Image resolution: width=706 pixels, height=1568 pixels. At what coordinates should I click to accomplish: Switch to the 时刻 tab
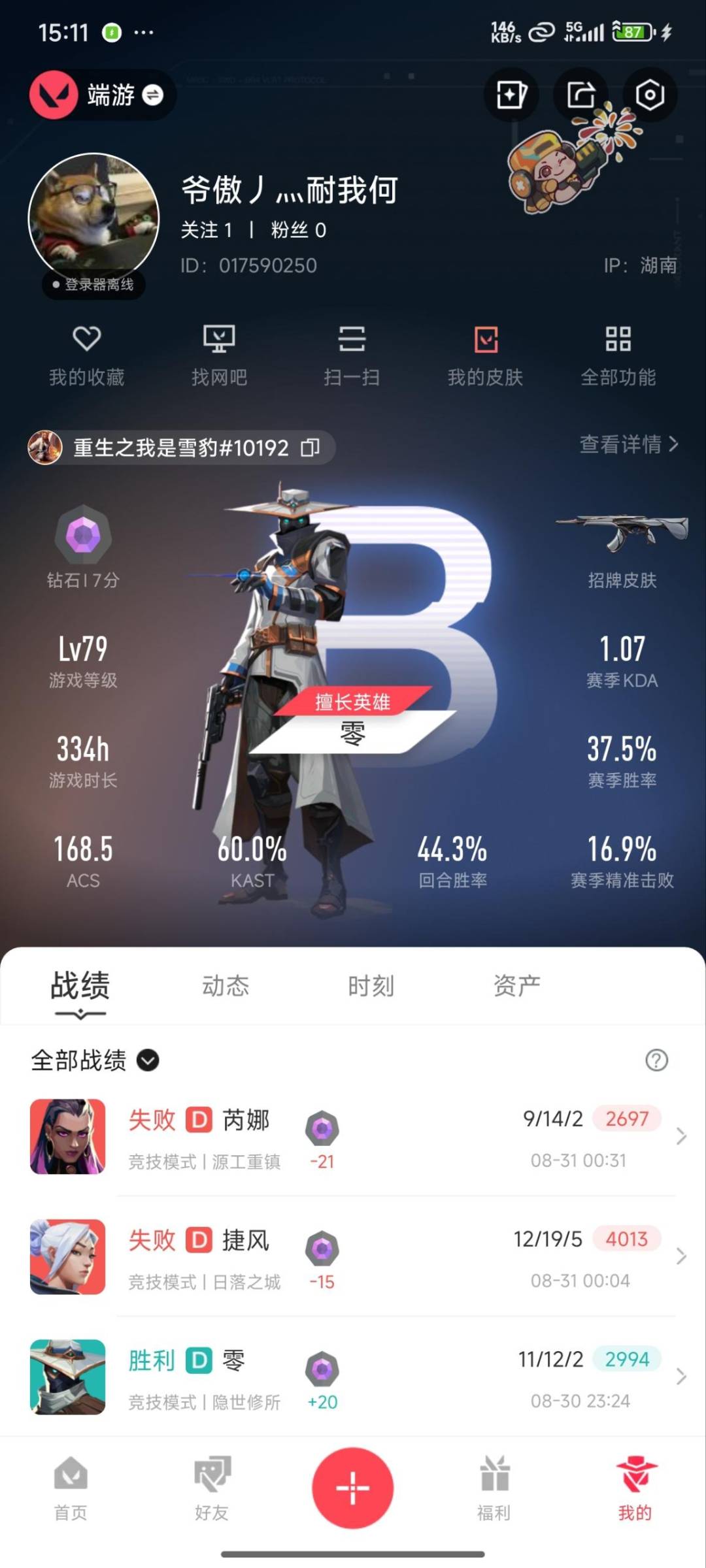tap(371, 986)
